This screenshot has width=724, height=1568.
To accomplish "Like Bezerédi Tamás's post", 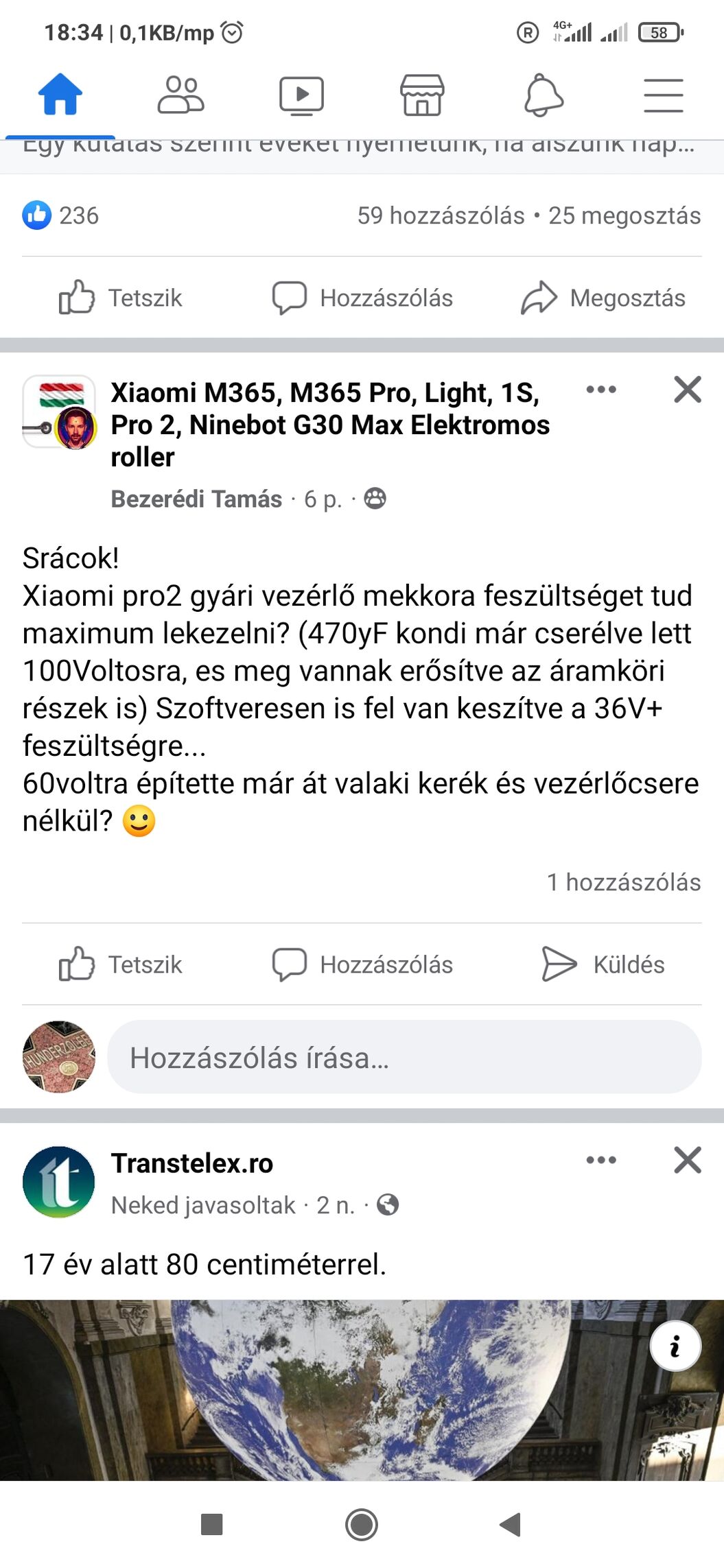I will coord(121,964).
